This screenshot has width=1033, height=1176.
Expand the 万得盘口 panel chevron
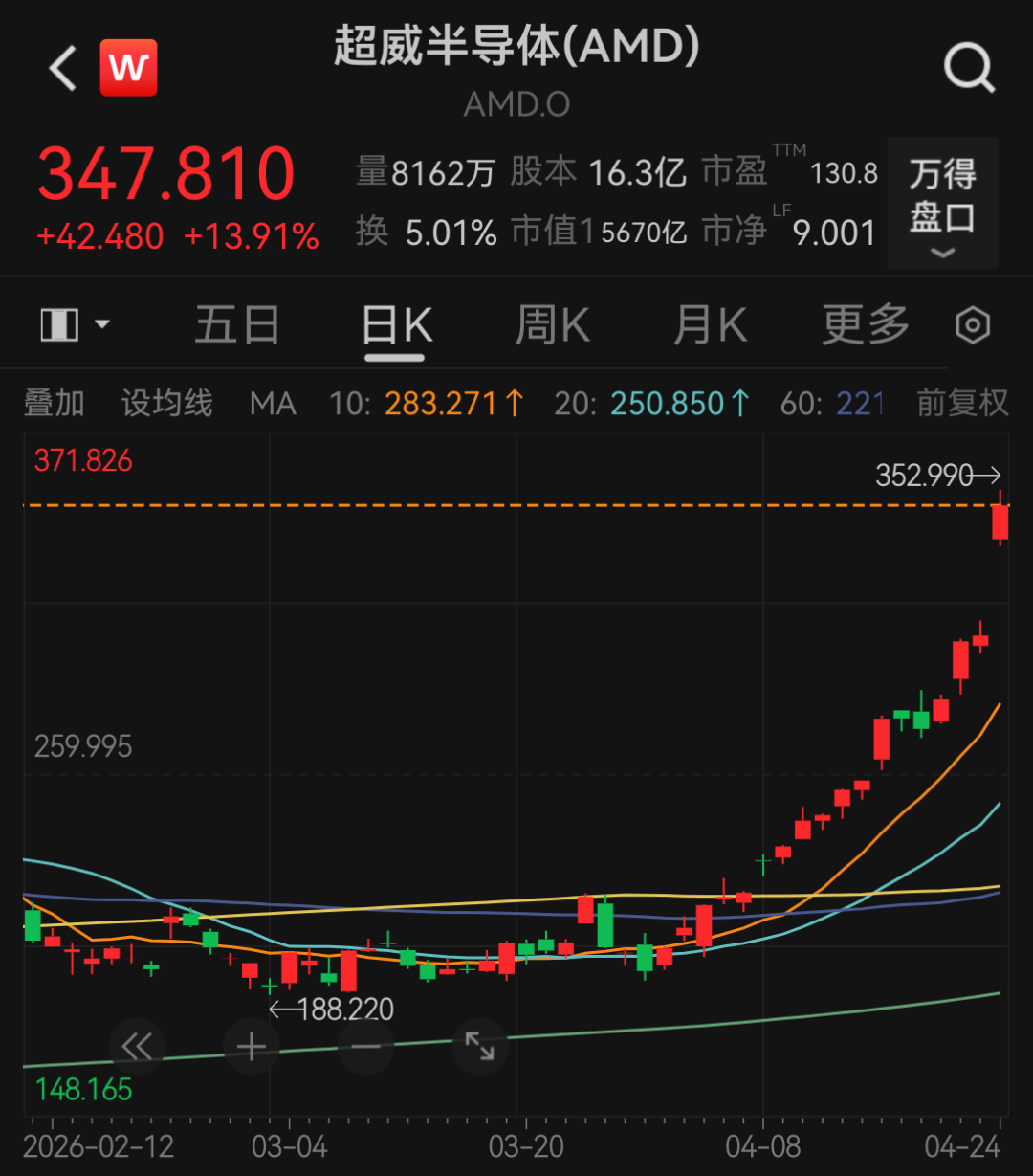942,253
